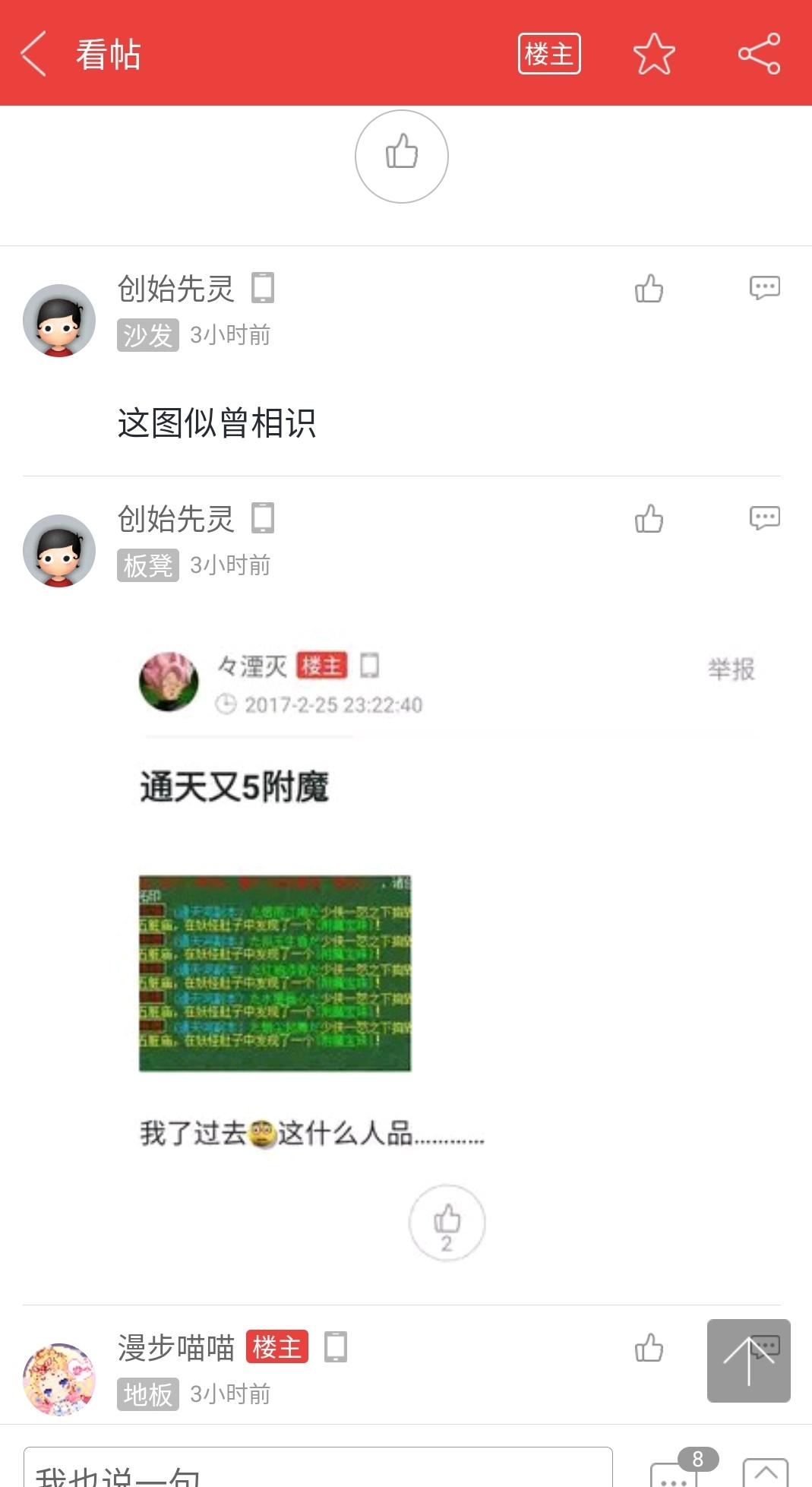Toggle the 楼主 only filter

pos(548,53)
